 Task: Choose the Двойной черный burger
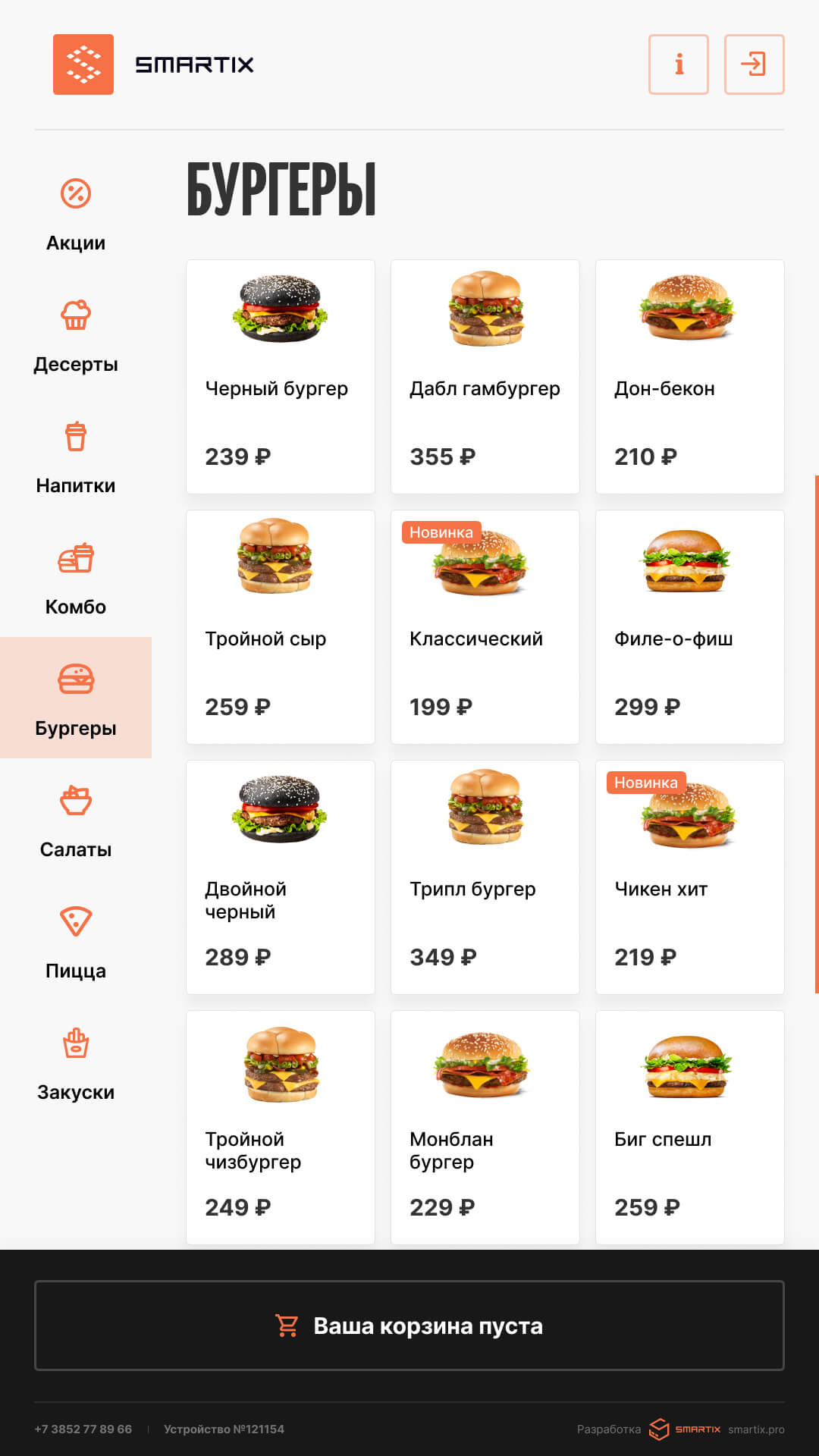[x=281, y=877]
